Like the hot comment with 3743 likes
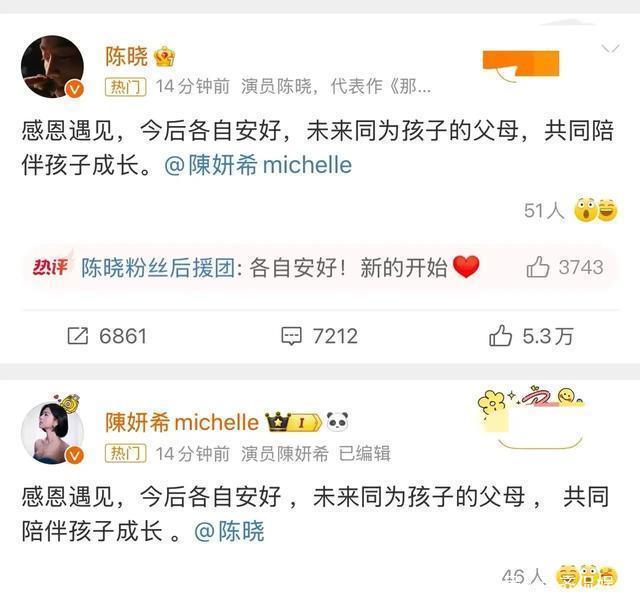This screenshot has height=599, width=640. pos(538,267)
